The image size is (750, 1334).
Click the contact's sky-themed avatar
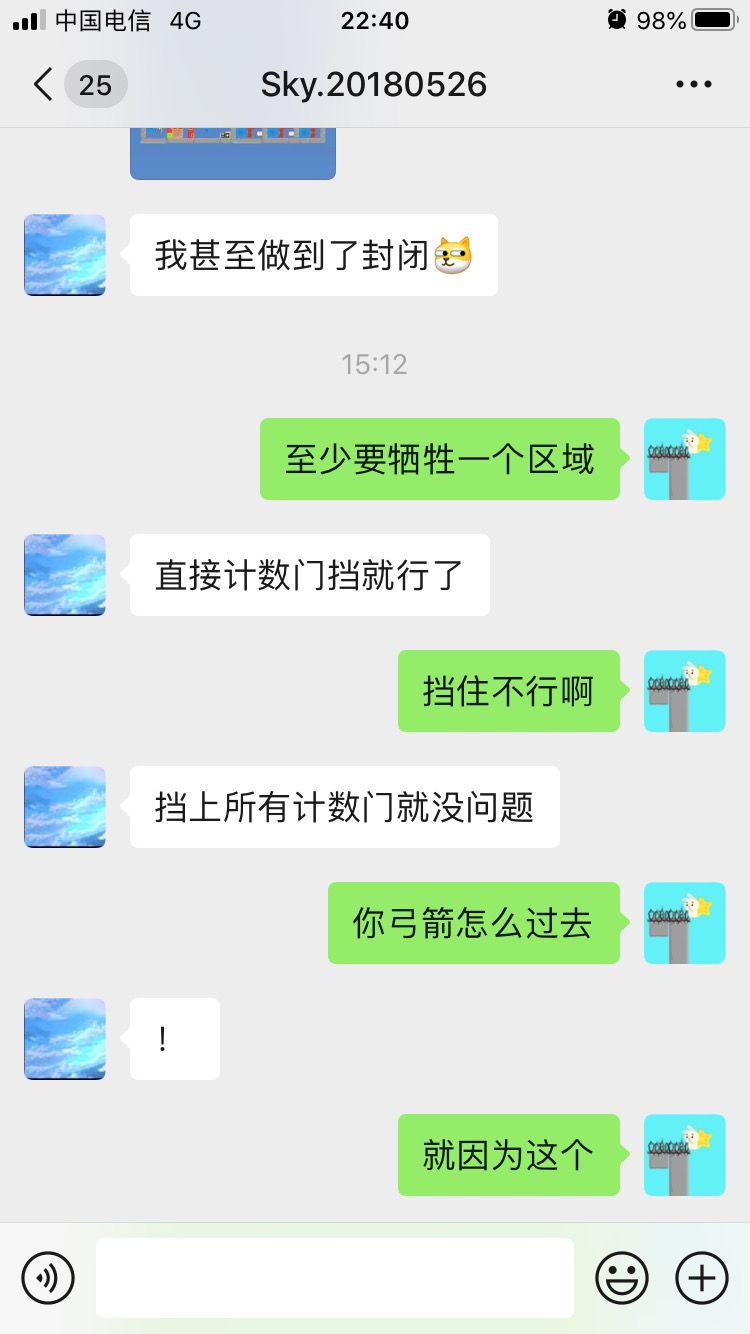pyautogui.click(x=64, y=575)
